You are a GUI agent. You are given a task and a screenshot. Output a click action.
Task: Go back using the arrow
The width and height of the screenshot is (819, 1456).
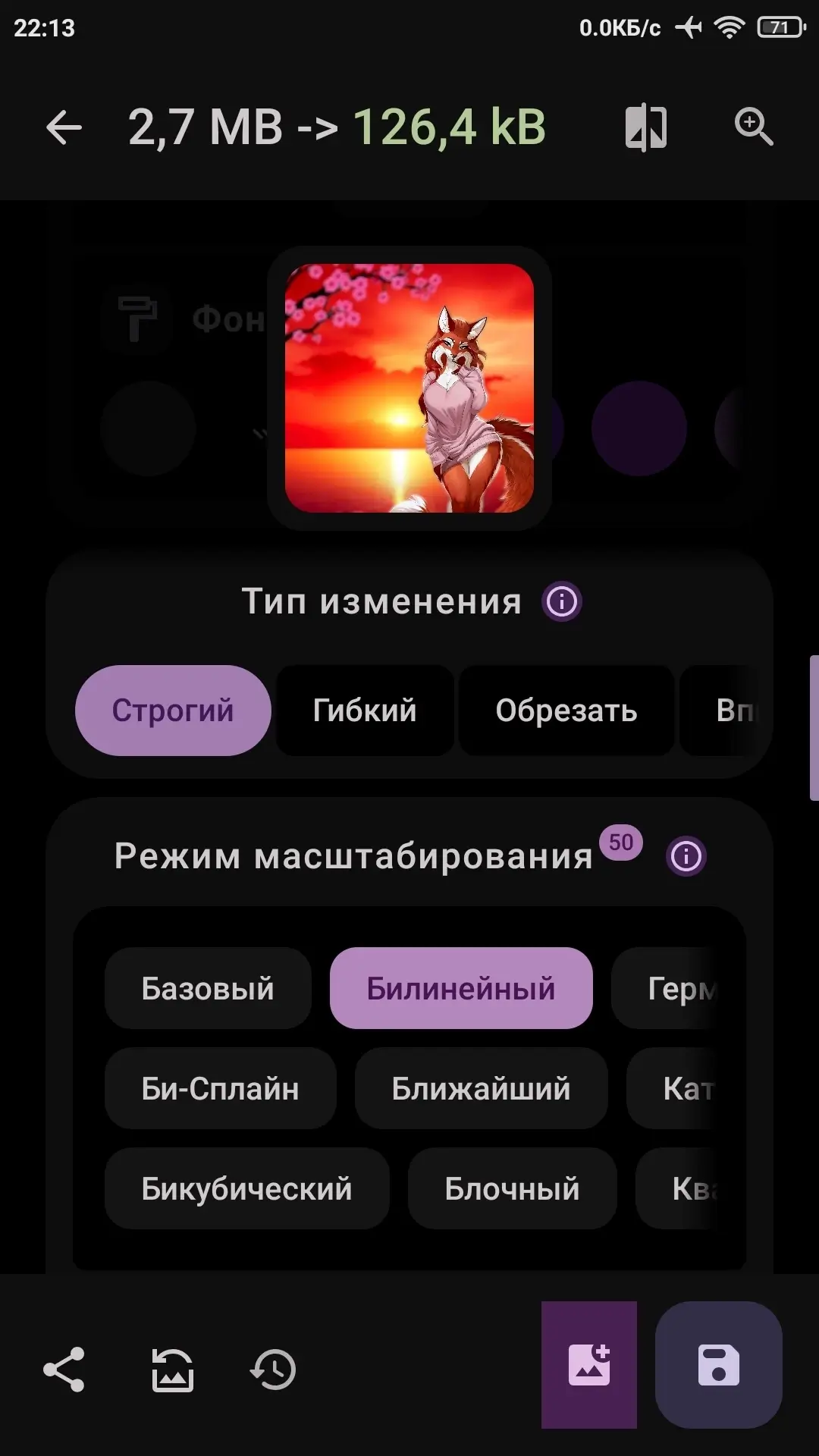[x=64, y=127]
